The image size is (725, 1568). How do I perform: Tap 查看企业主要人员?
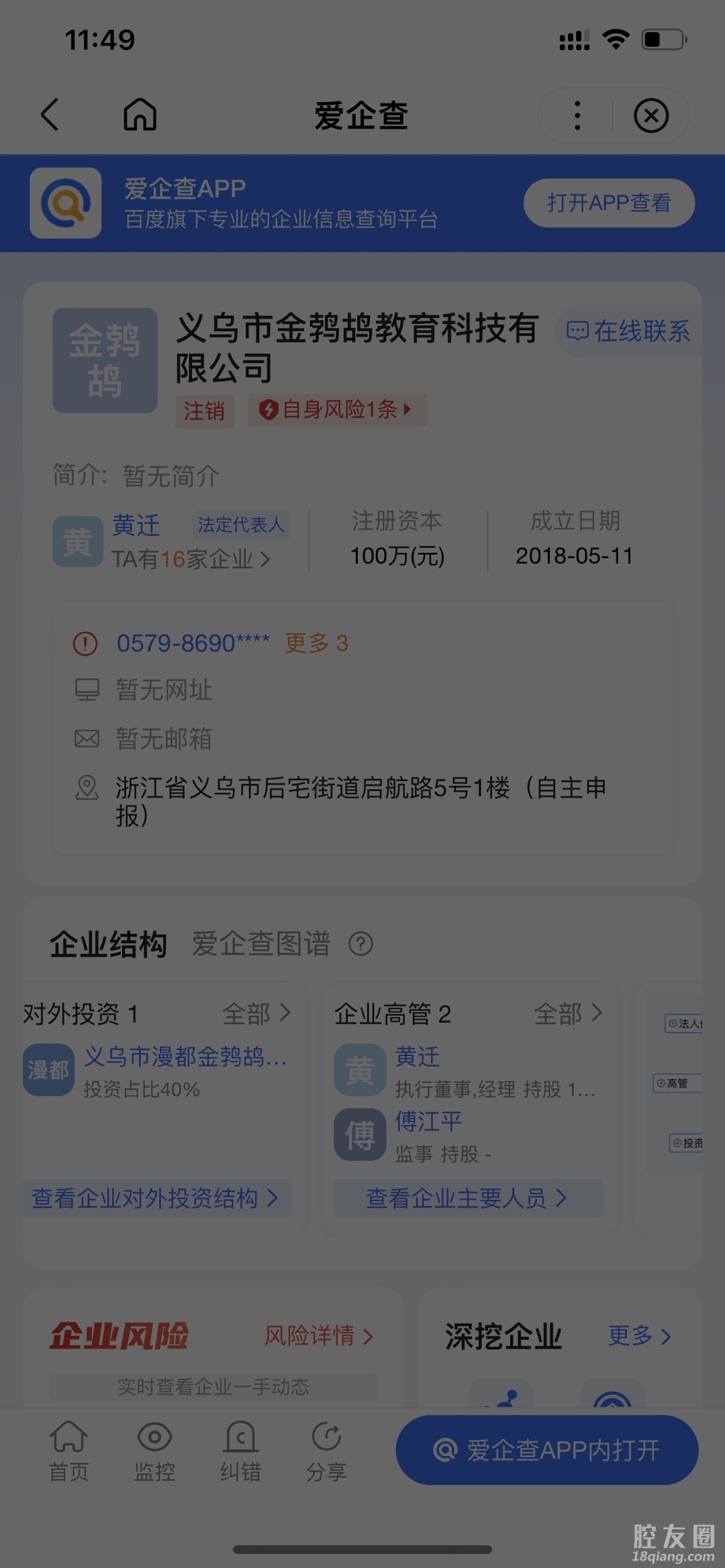[467, 1198]
